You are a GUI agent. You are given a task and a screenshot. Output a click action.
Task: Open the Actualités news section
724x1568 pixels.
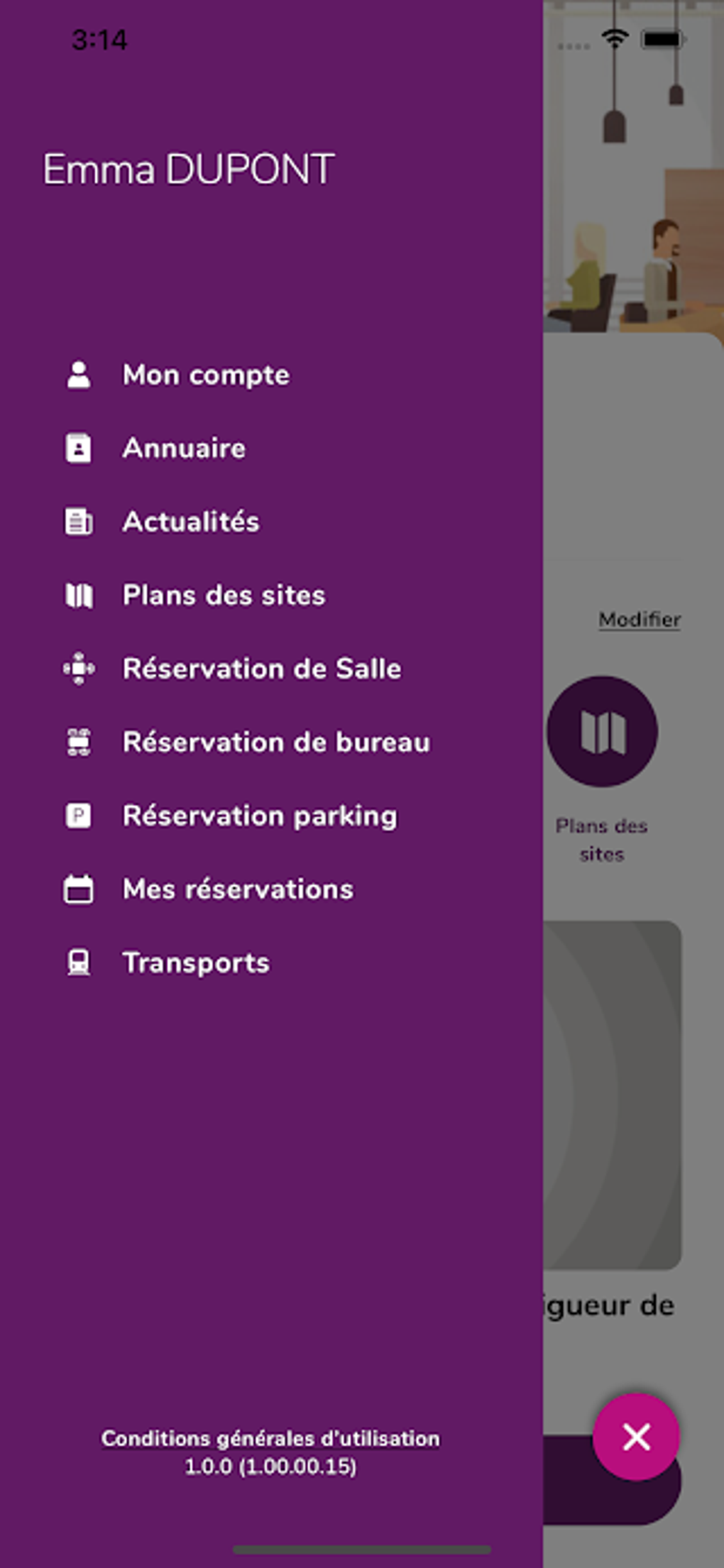click(190, 522)
